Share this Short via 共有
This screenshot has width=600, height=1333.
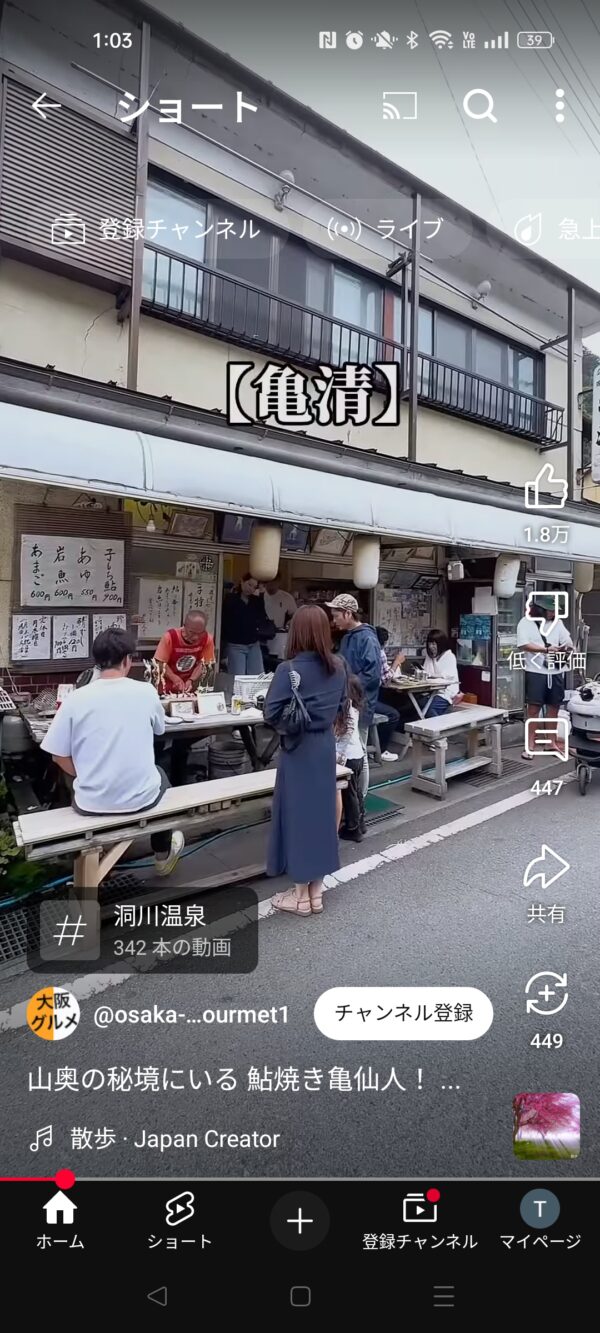point(546,868)
